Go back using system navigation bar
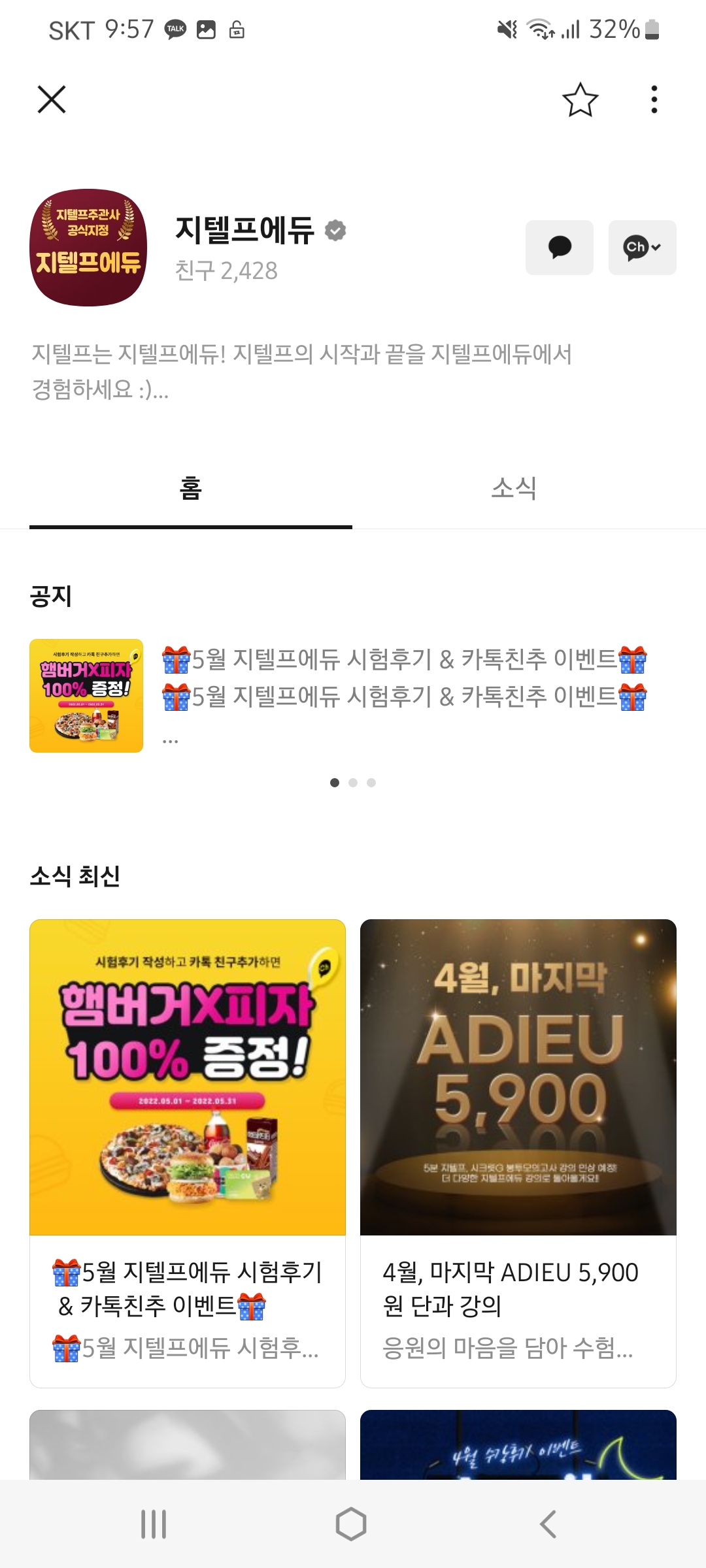The width and height of the screenshot is (706, 1568). (x=548, y=1524)
